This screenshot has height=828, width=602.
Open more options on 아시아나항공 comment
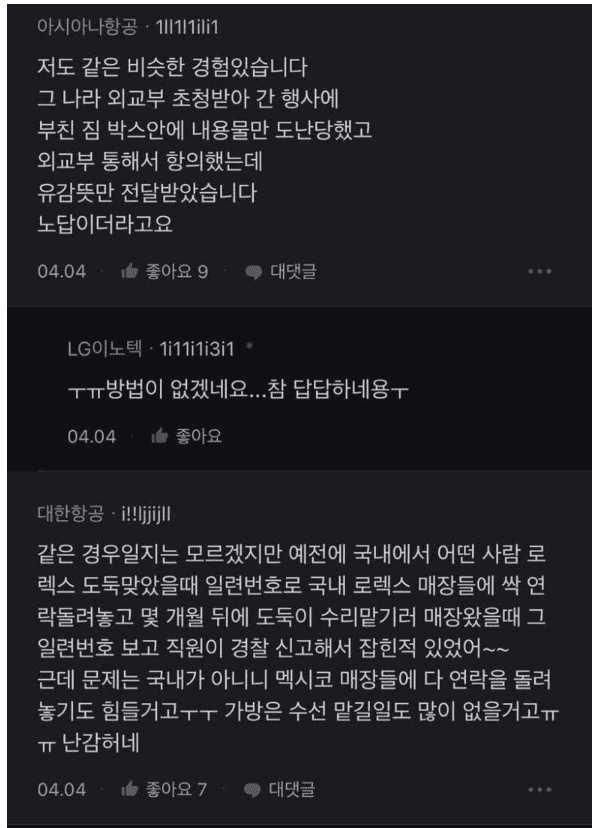click(x=539, y=271)
